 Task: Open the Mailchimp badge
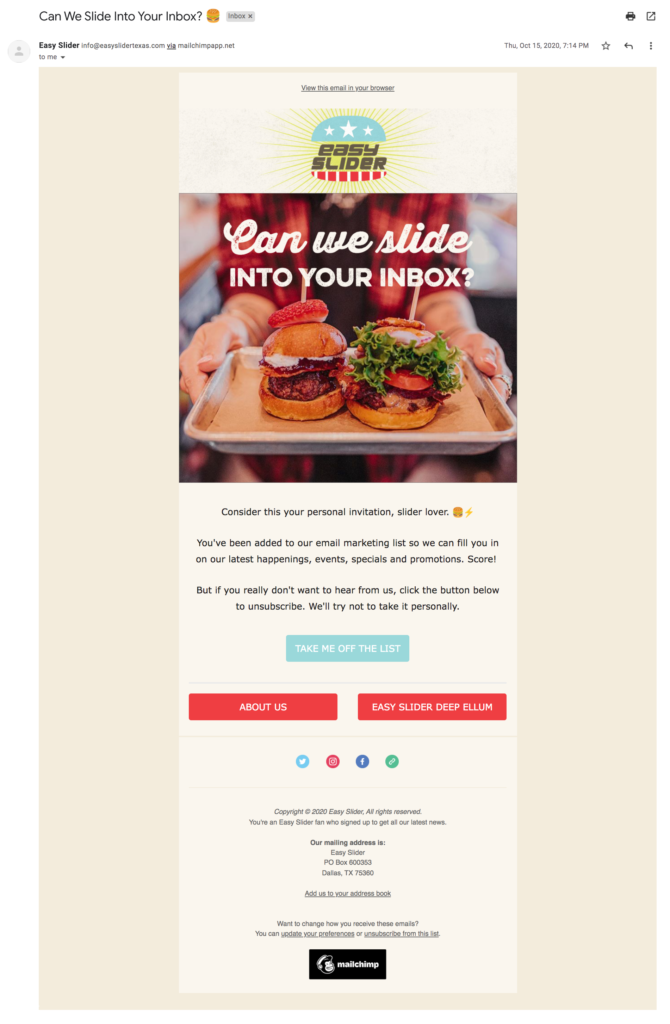347,964
